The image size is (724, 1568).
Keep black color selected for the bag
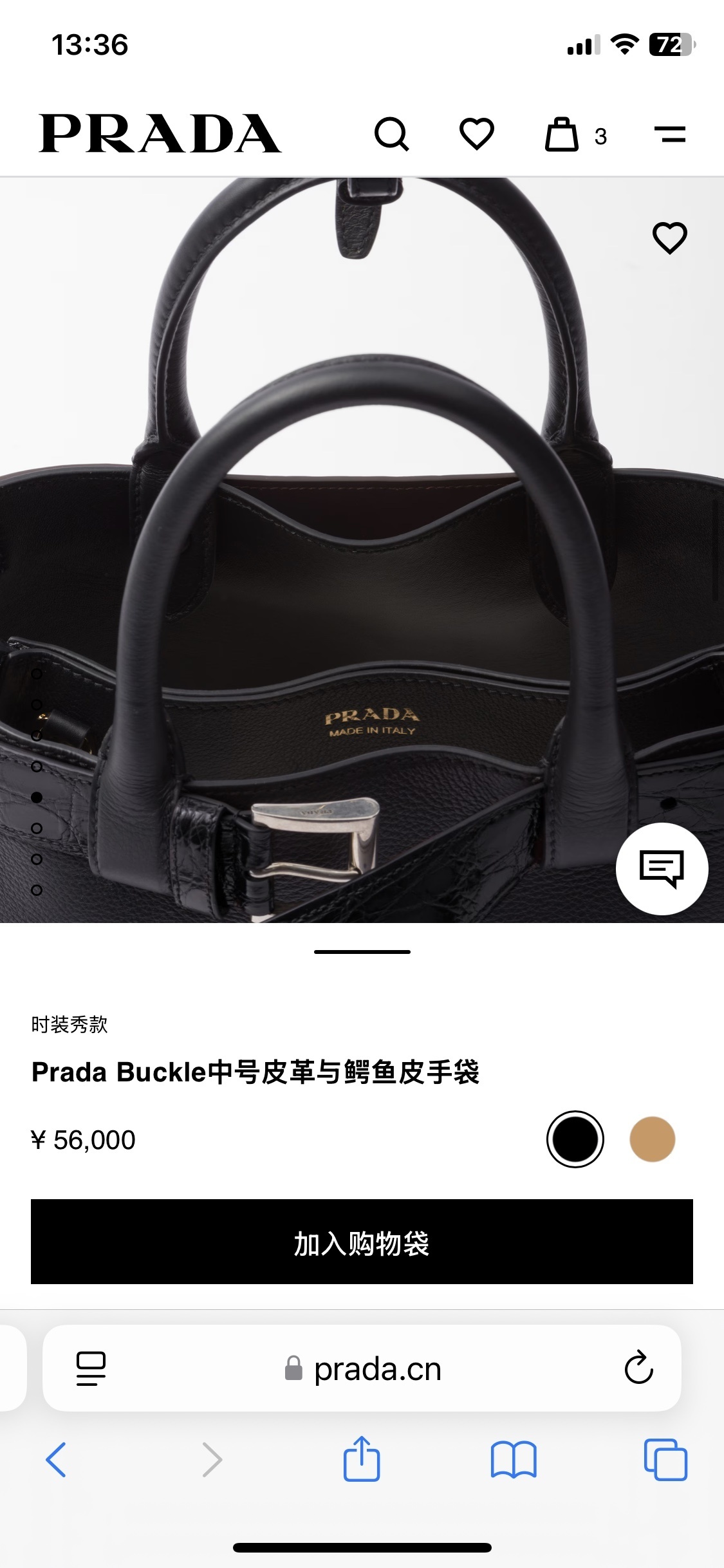point(575,1138)
